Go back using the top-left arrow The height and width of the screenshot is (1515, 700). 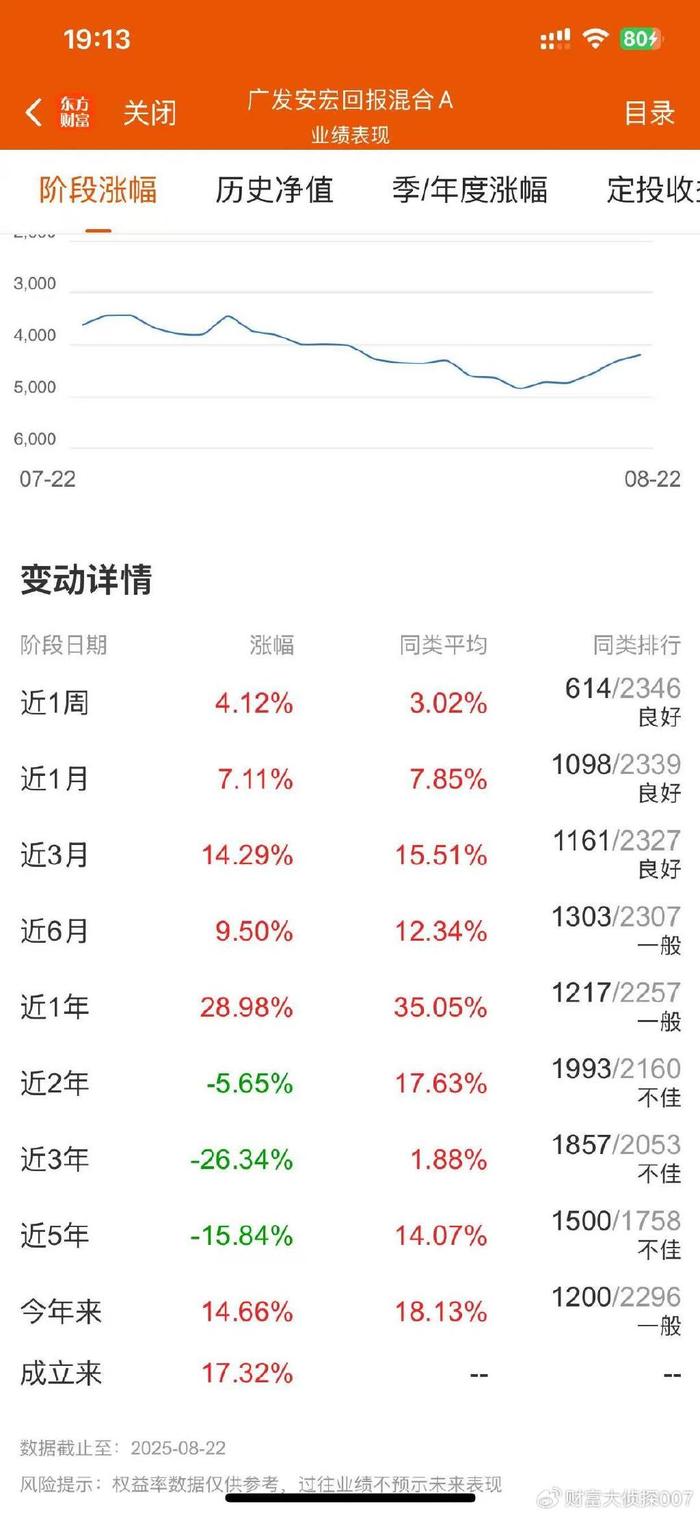pyautogui.click(x=34, y=112)
